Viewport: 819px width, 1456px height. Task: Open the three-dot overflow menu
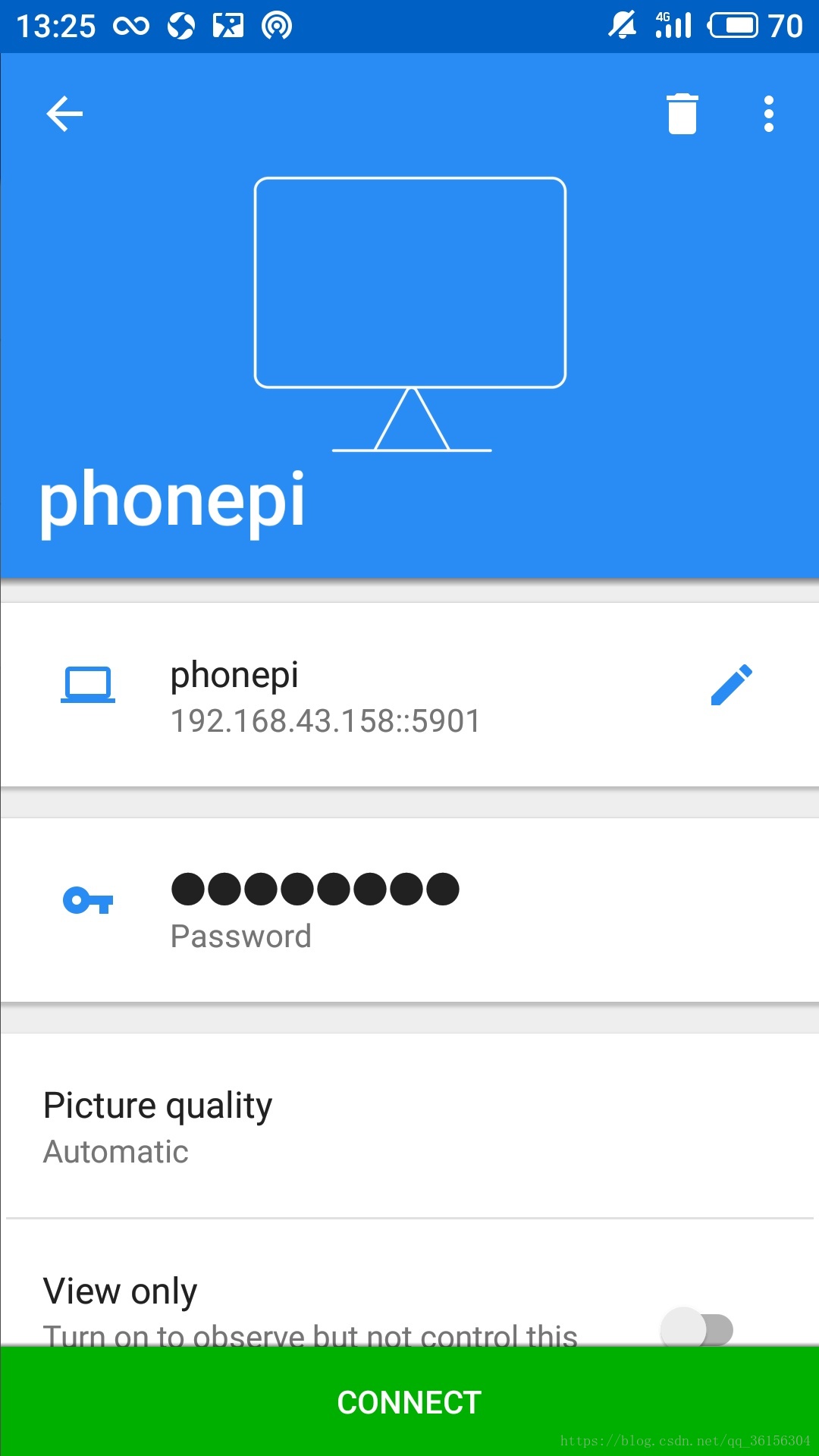[768, 115]
